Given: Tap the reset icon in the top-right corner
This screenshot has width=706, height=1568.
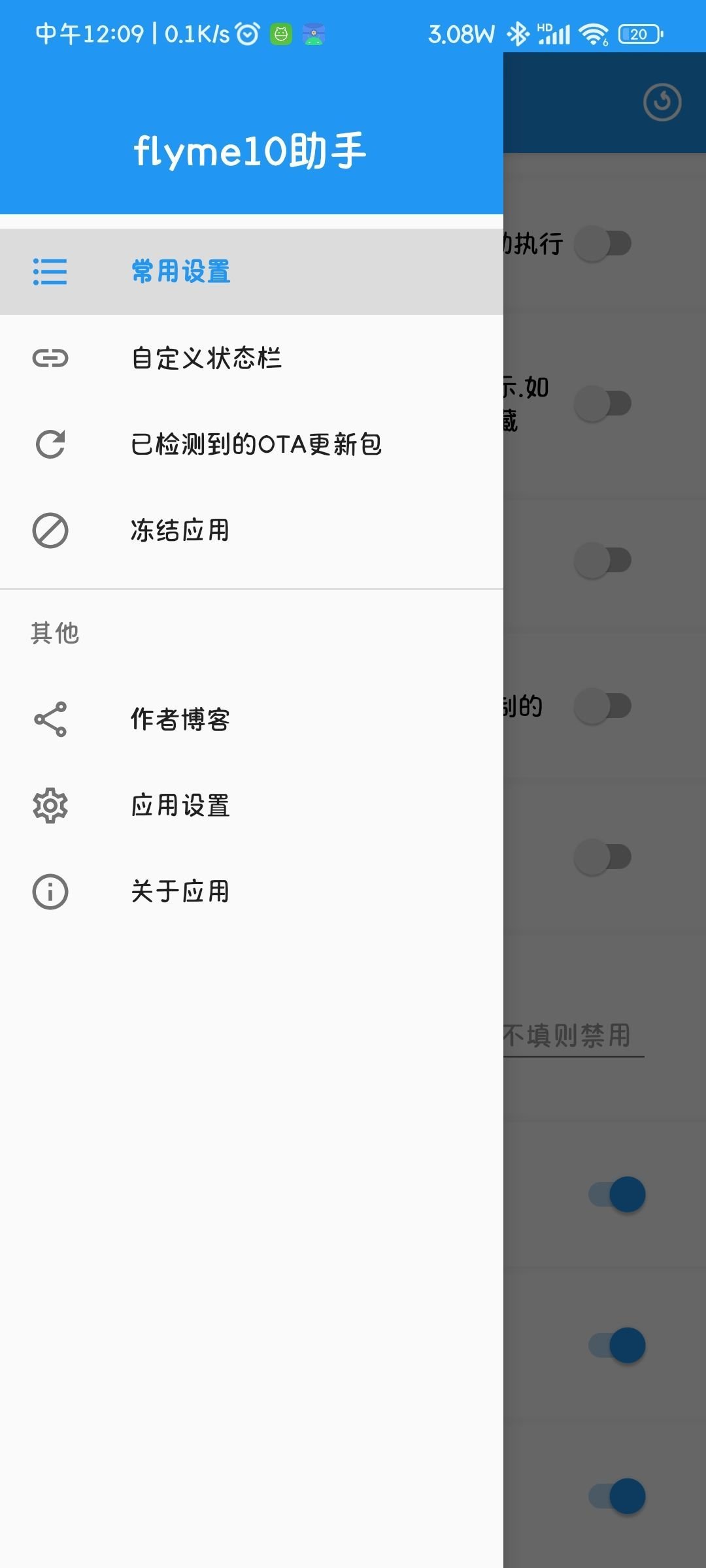Looking at the screenshot, I should tap(662, 101).
